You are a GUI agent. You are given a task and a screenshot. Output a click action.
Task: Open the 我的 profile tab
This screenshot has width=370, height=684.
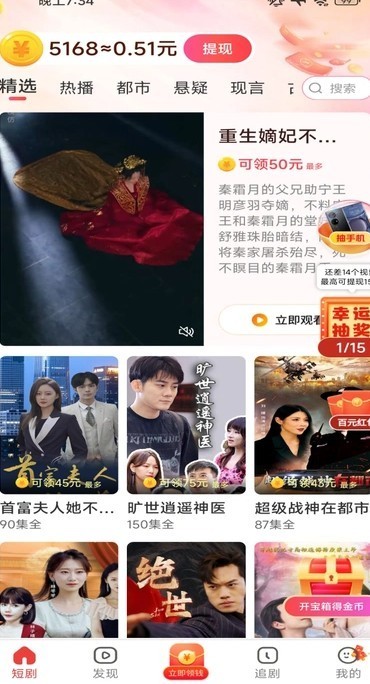[349, 662]
